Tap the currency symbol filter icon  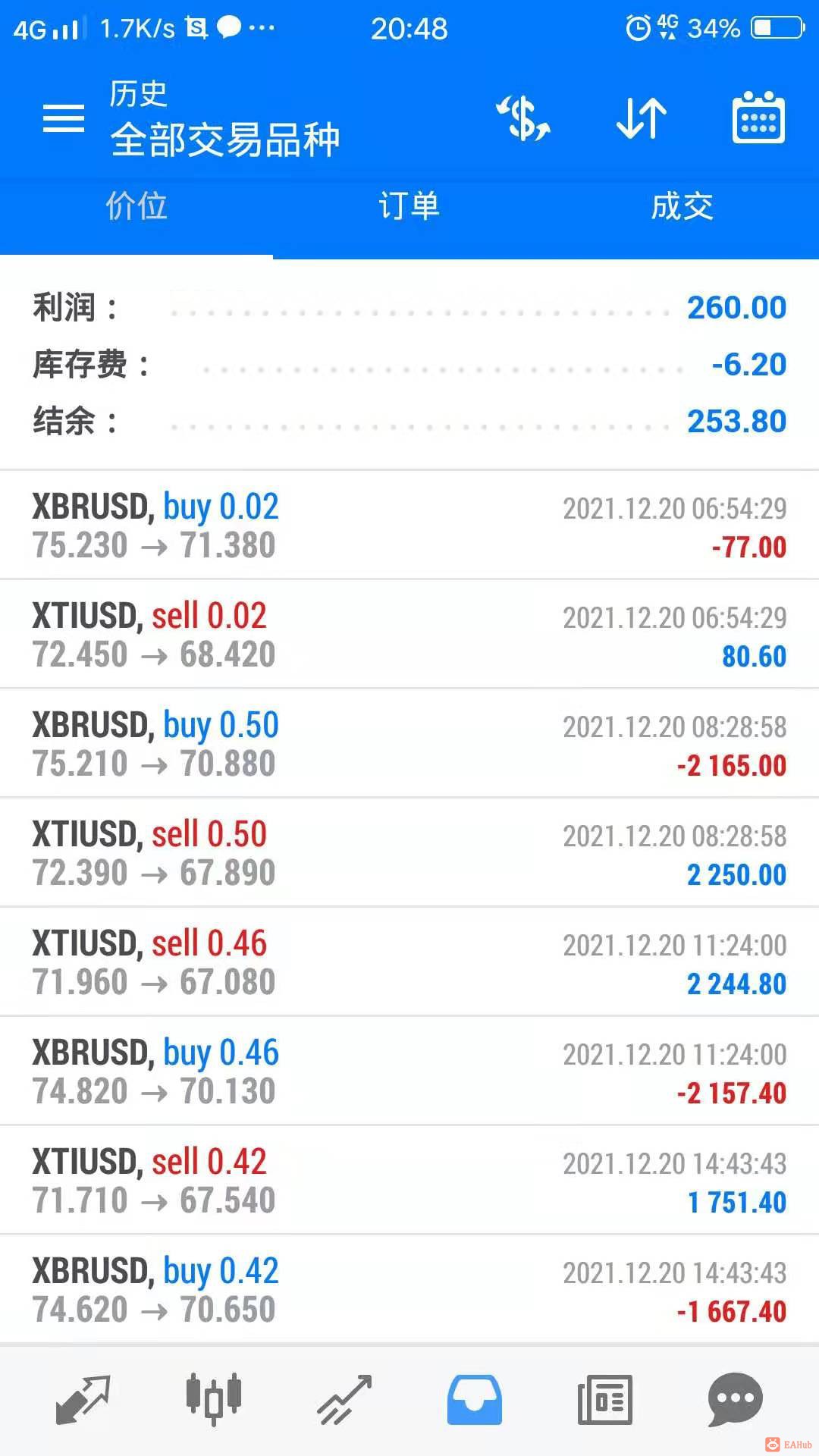[523, 118]
